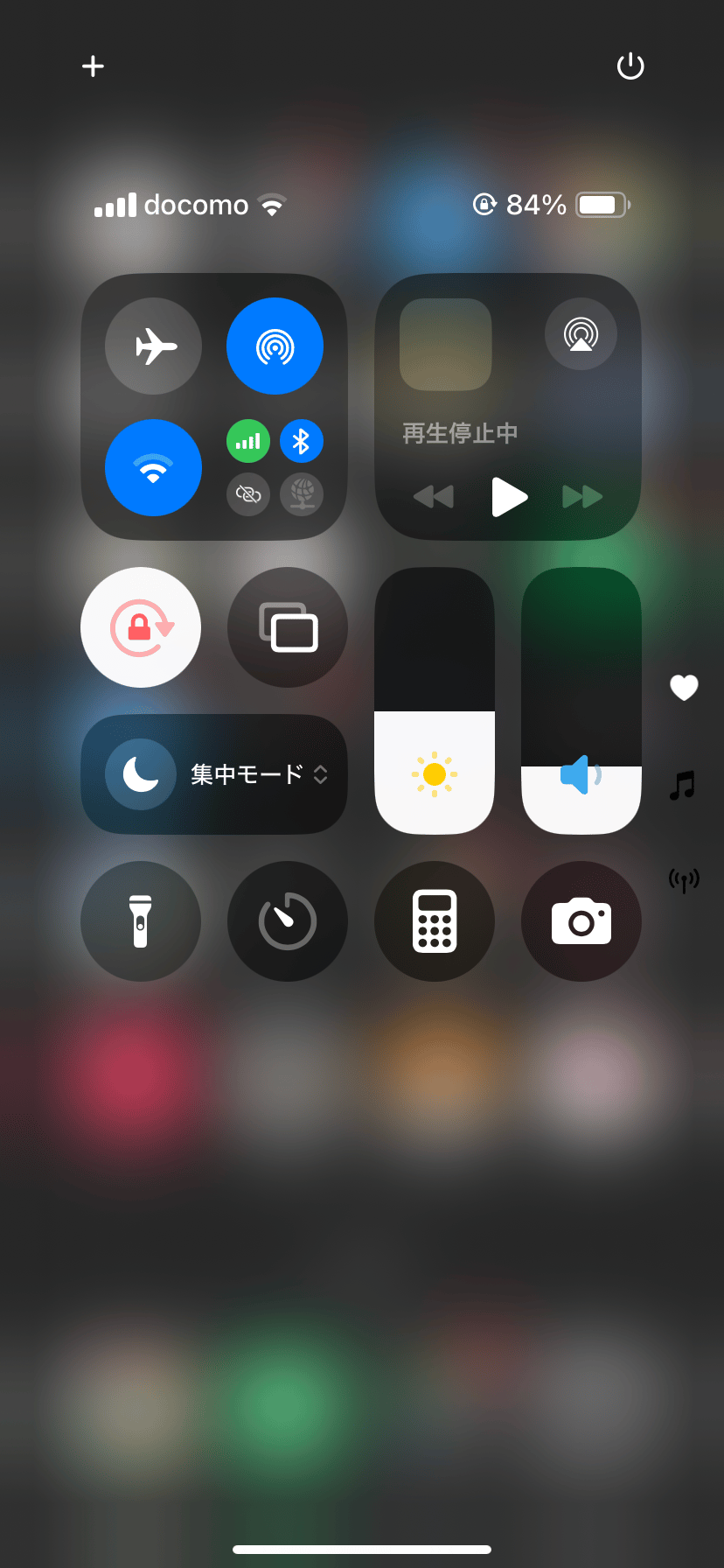This screenshot has width=724, height=1568.
Task: Toggle Bluetooth off
Action: click(x=302, y=441)
